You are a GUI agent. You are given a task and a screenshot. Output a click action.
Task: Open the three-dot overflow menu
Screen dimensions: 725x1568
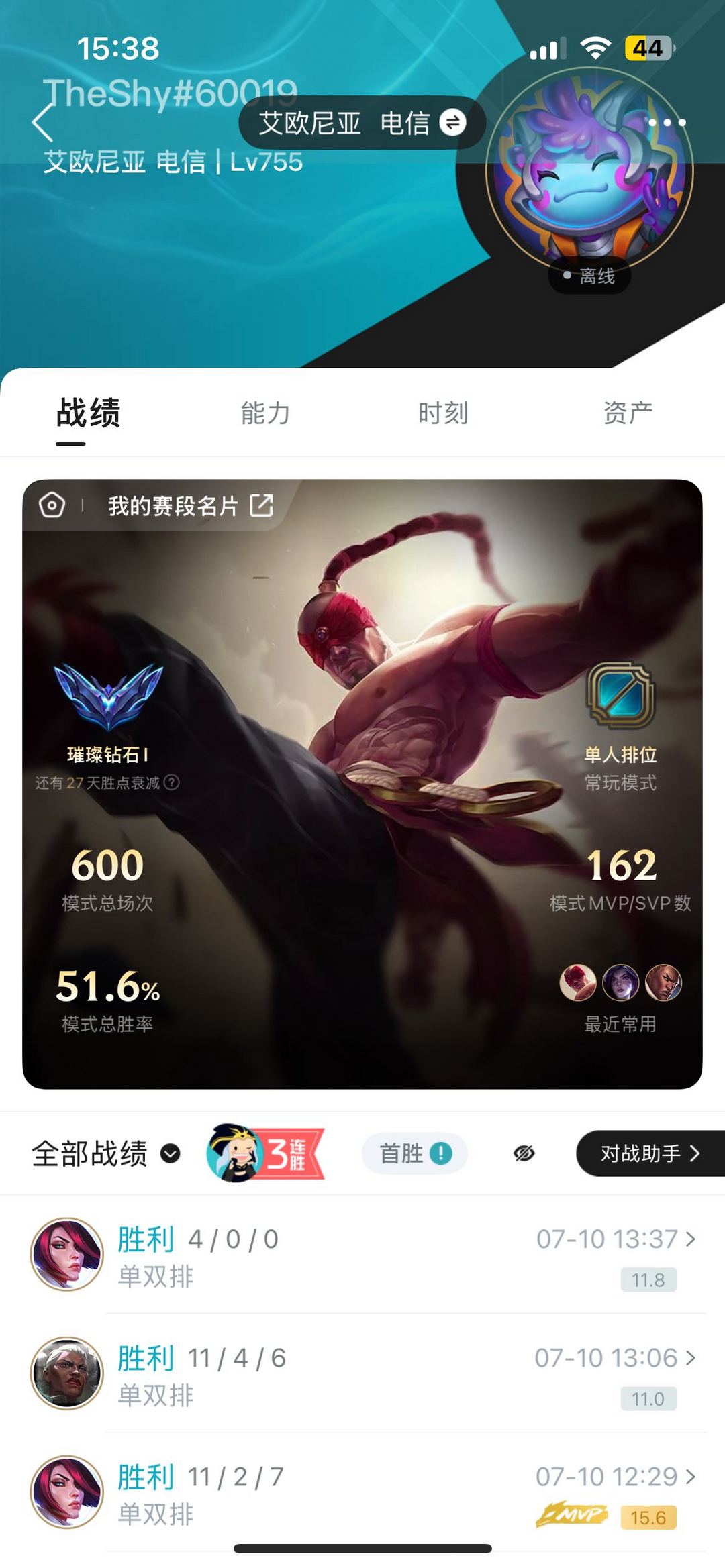[x=667, y=122]
